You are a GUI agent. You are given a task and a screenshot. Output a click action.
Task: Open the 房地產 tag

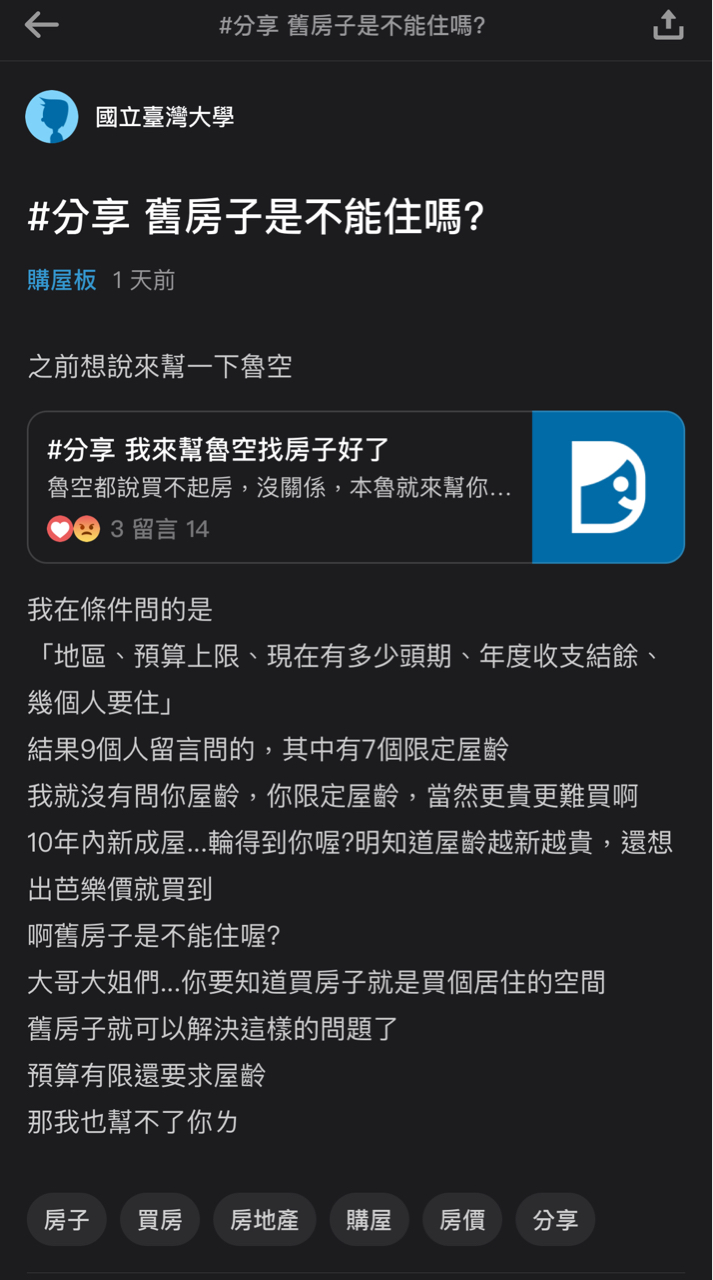pos(265,1219)
